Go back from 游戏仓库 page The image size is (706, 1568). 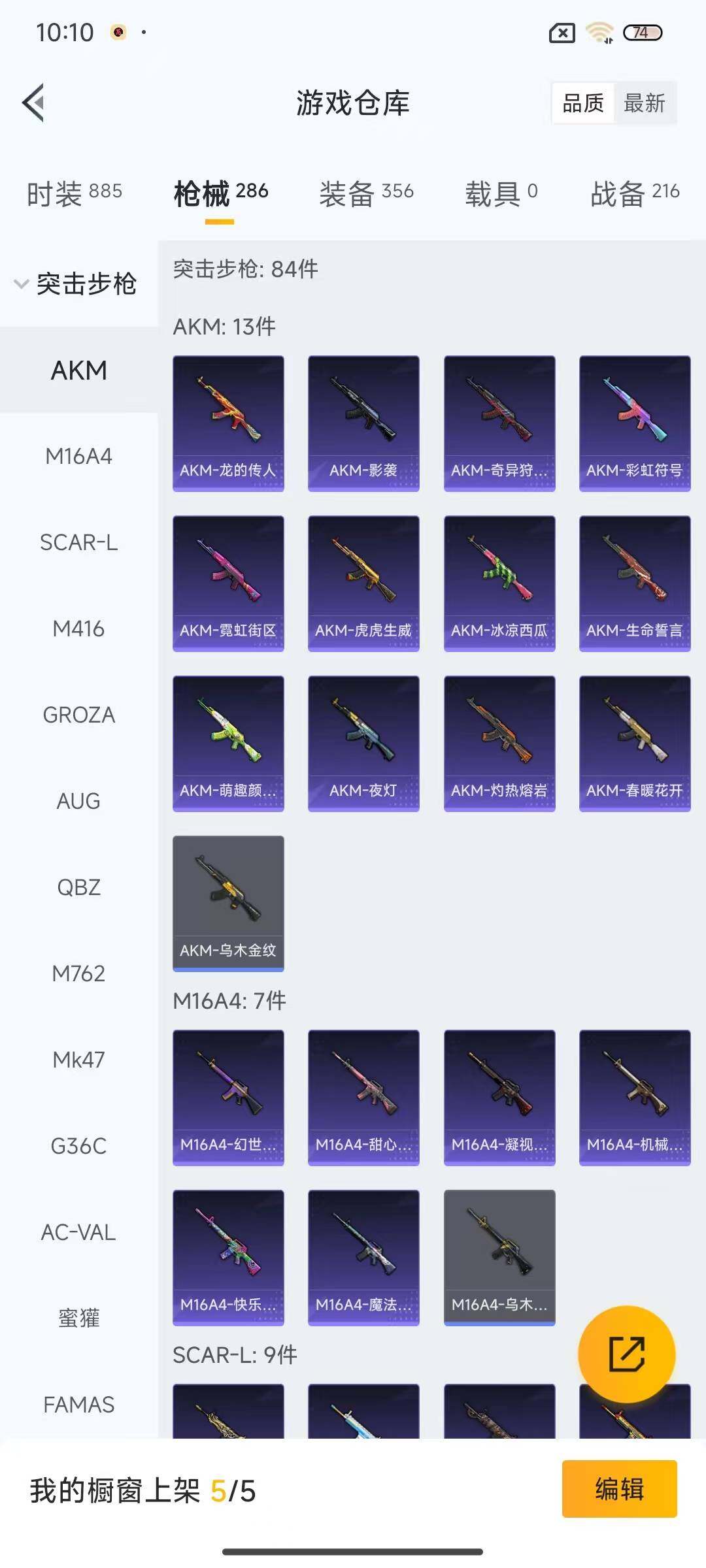(34, 103)
